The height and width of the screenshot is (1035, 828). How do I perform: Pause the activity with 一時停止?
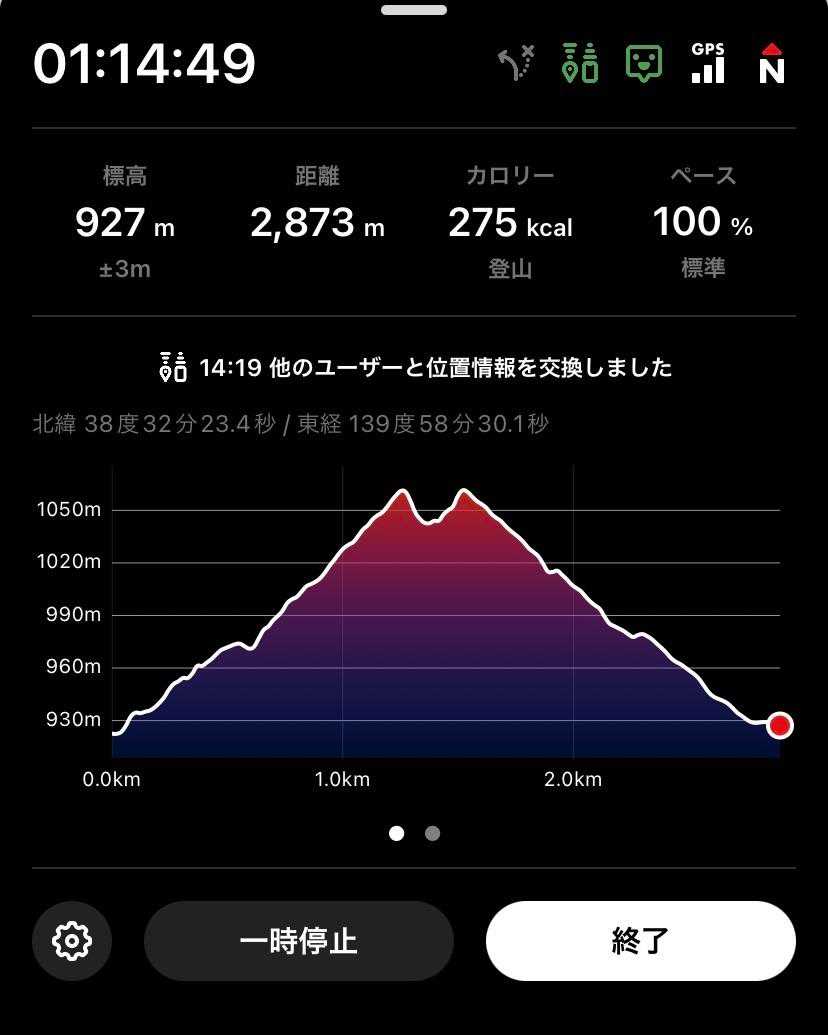coord(299,941)
